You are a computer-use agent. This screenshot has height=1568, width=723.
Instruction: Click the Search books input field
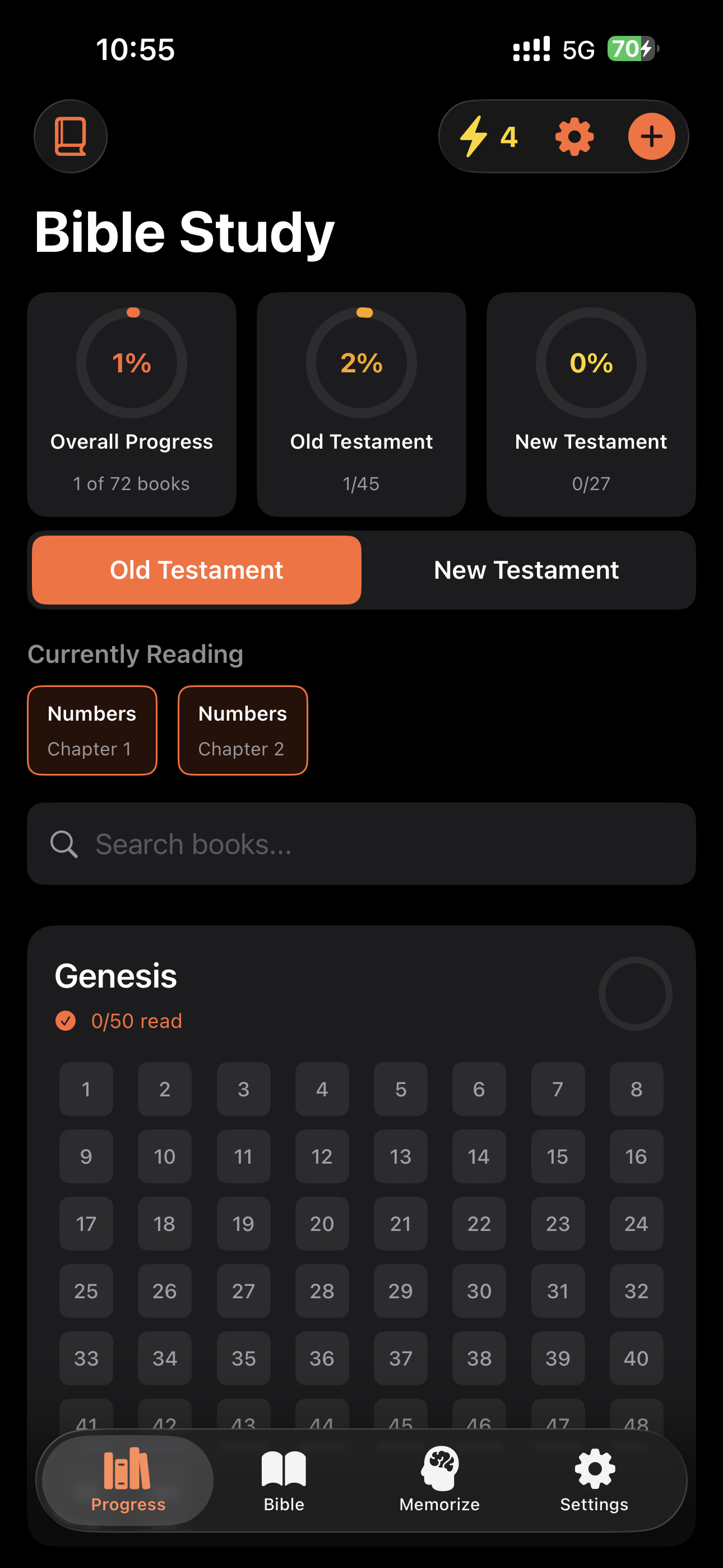[x=361, y=843]
